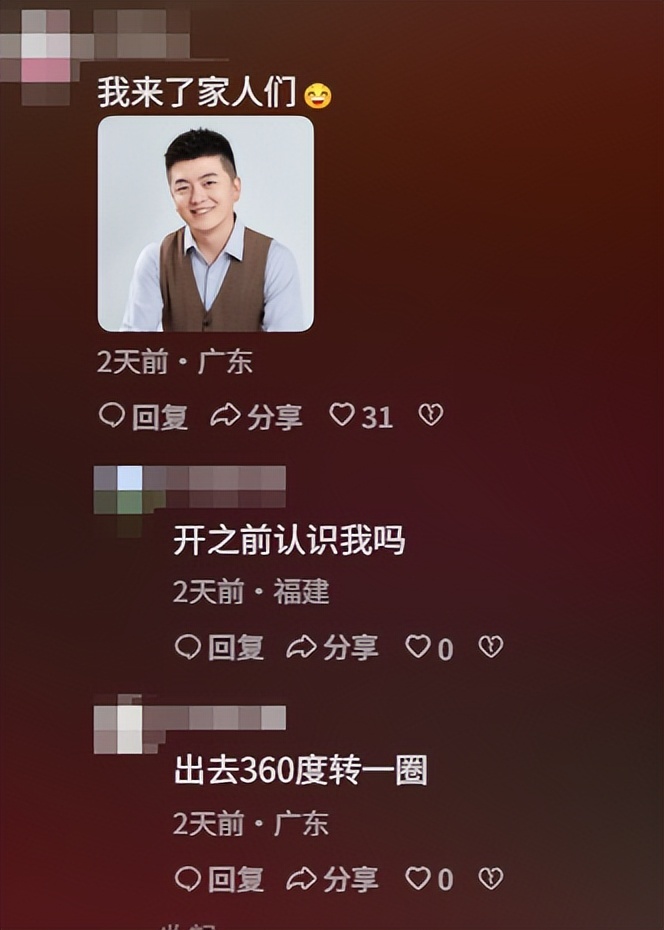Share the 出去360度转一圈 comment
This screenshot has height=930, width=664.
tap(332, 879)
